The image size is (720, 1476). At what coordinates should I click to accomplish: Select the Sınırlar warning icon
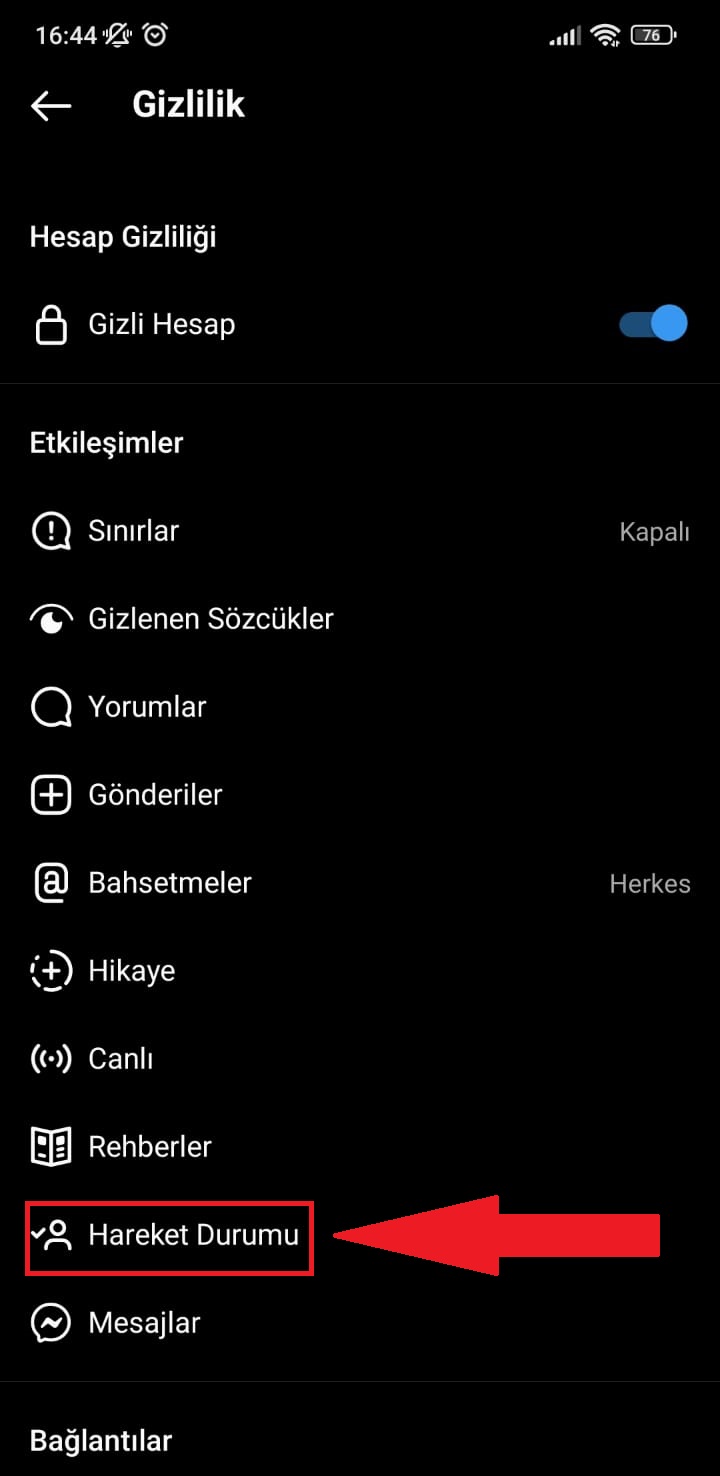pos(50,531)
